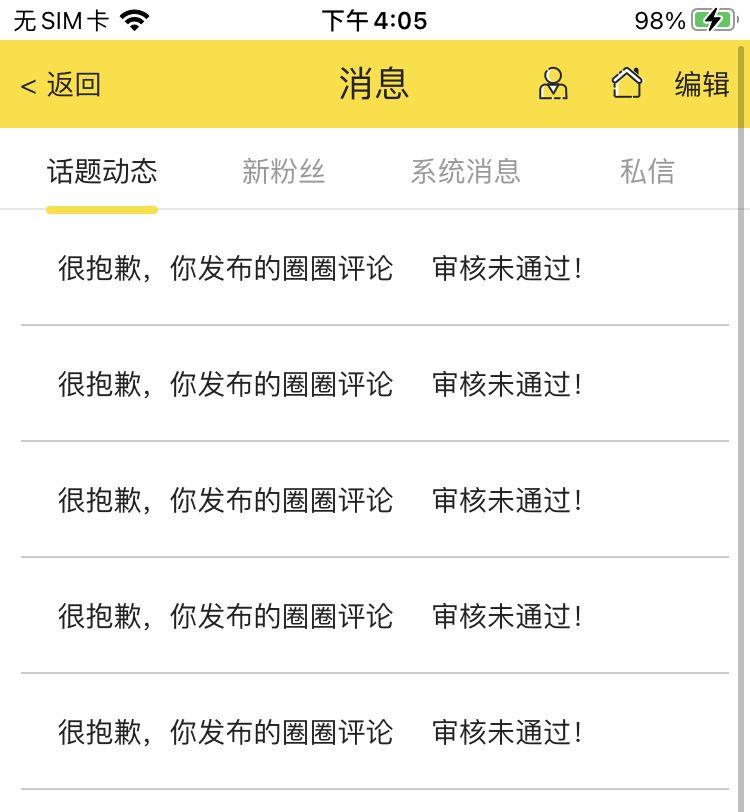Go back with the 返回 button

pyautogui.click(x=61, y=85)
